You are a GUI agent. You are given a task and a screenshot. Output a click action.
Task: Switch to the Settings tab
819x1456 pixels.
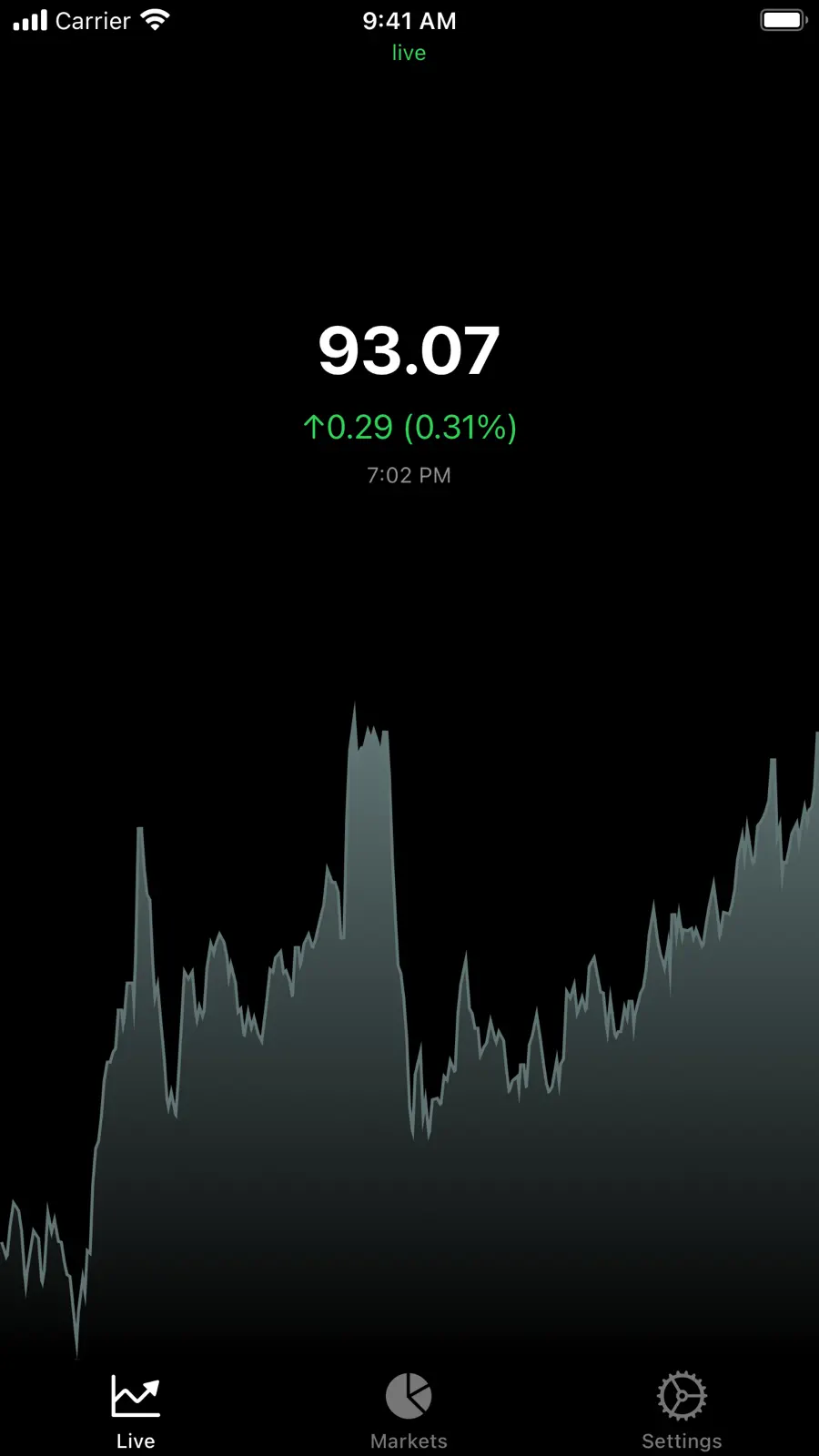(682, 1411)
